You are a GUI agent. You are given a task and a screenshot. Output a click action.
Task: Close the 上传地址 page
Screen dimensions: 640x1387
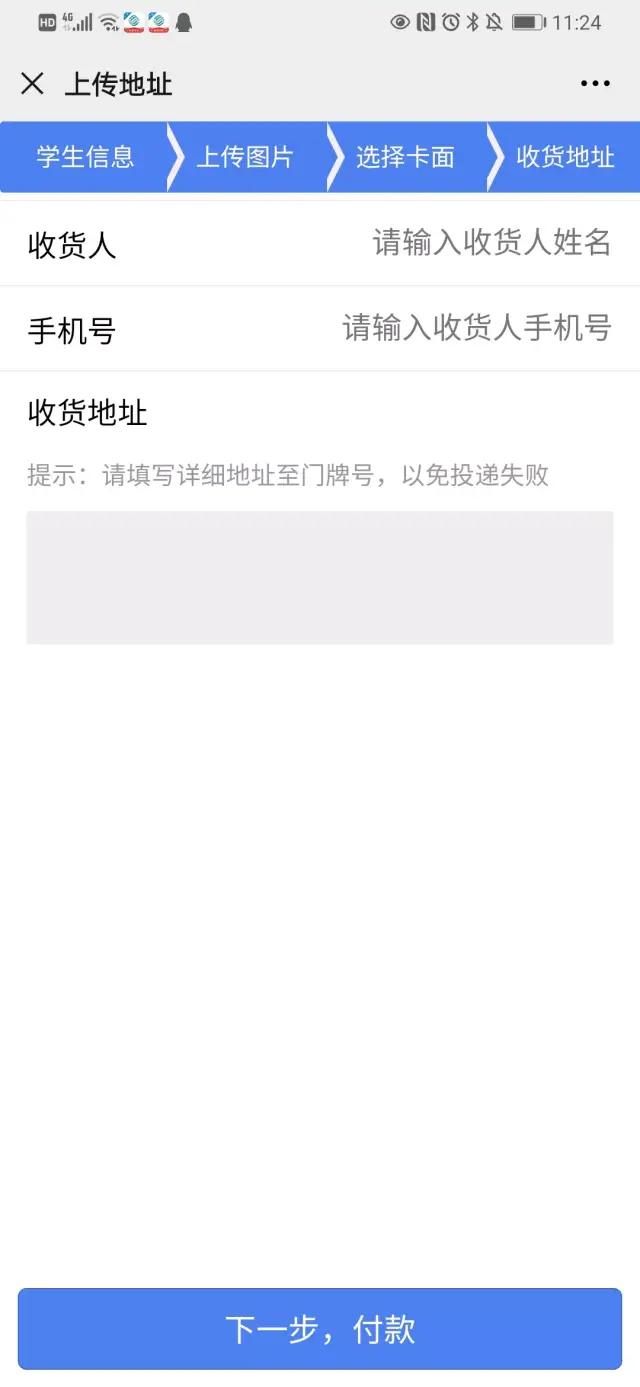click(32, 84)
